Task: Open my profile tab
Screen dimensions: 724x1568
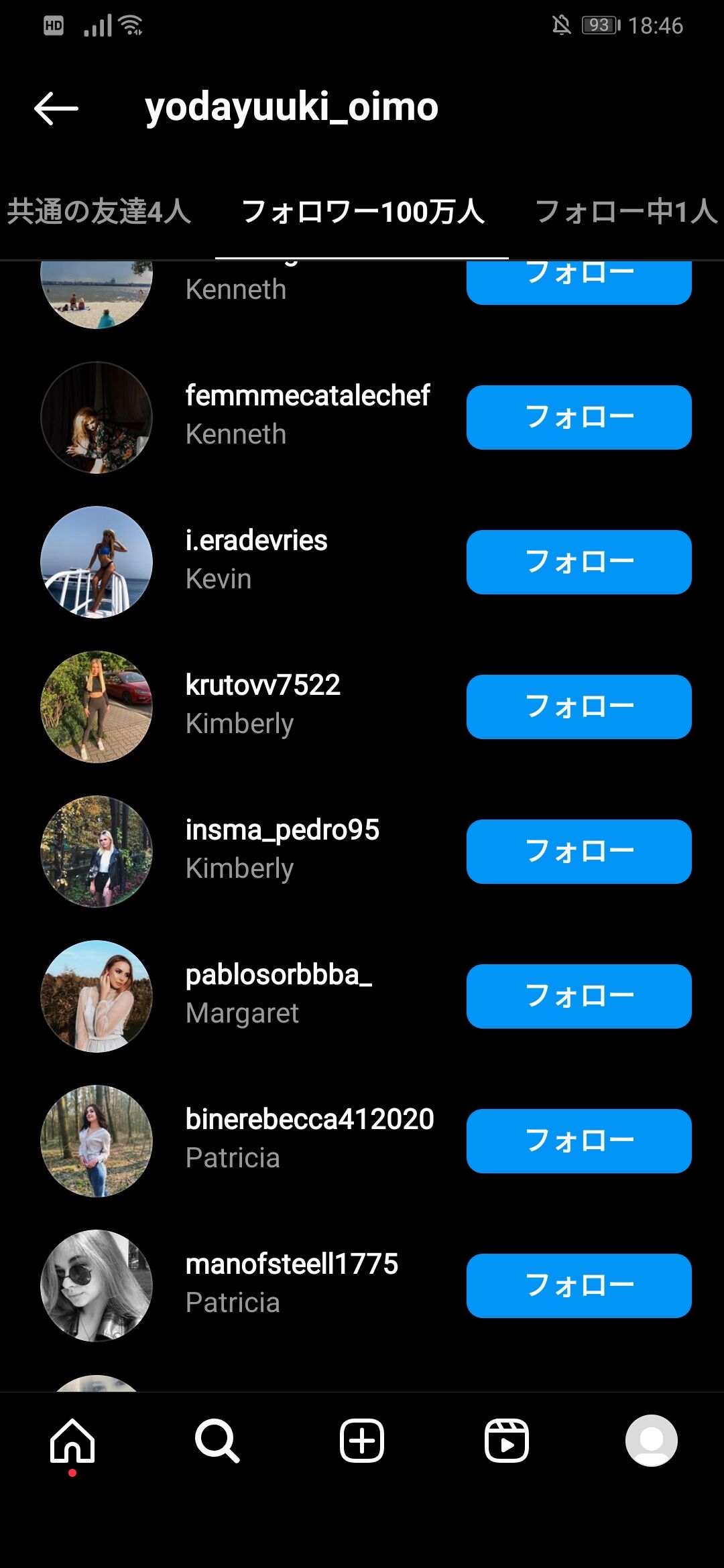Action: 652,1441
